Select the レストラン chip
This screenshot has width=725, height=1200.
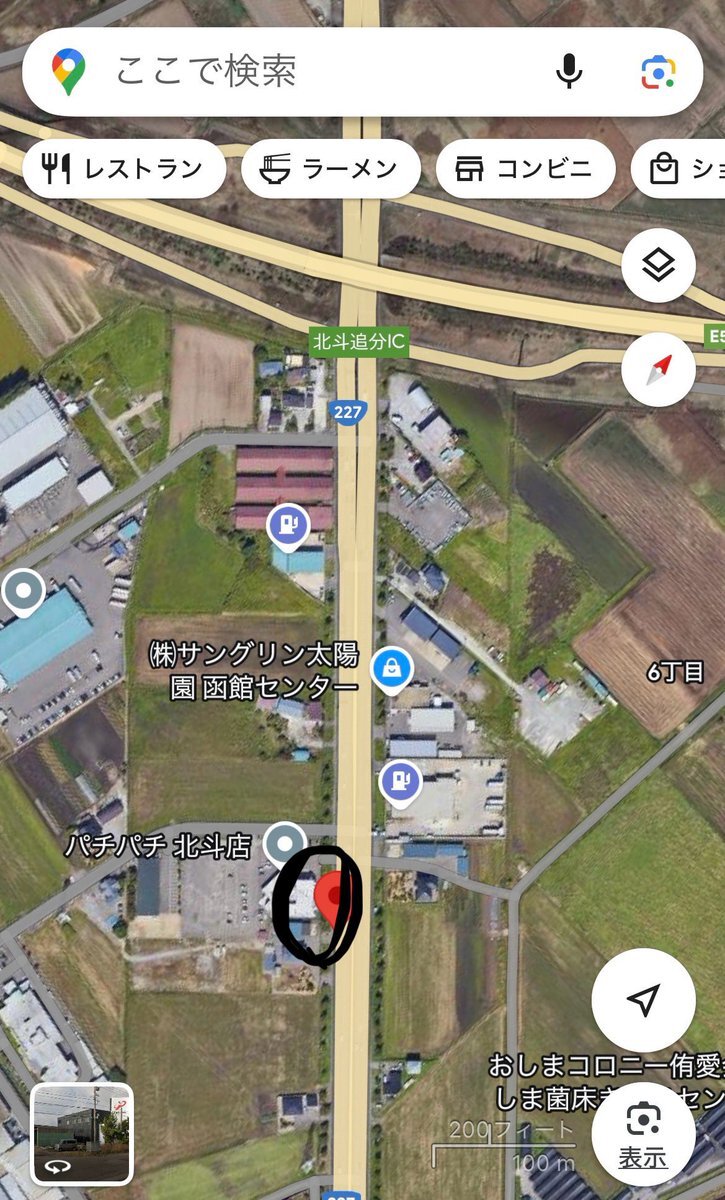point(125,169)
